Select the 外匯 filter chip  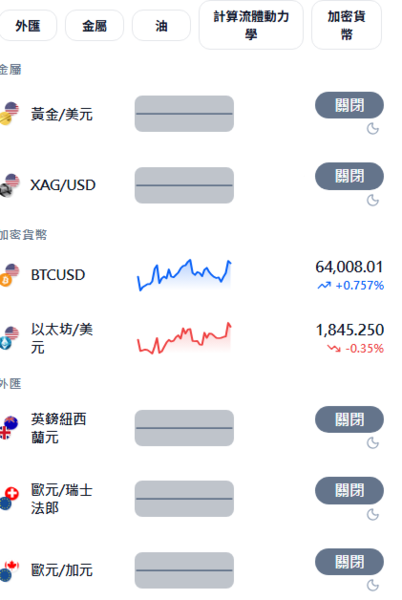tap(28, 26)
